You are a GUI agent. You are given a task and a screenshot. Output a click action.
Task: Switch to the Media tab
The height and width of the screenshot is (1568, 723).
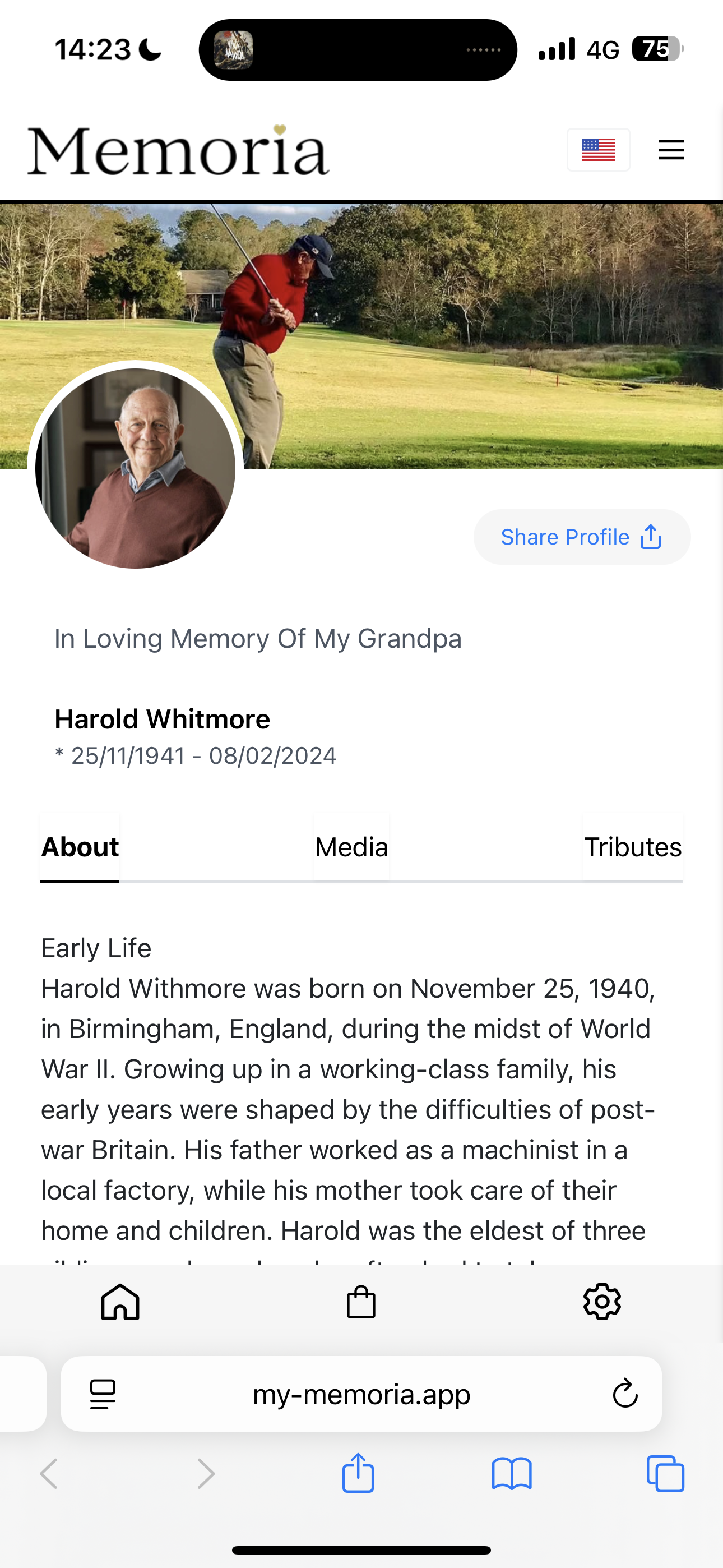coord(351,847)
